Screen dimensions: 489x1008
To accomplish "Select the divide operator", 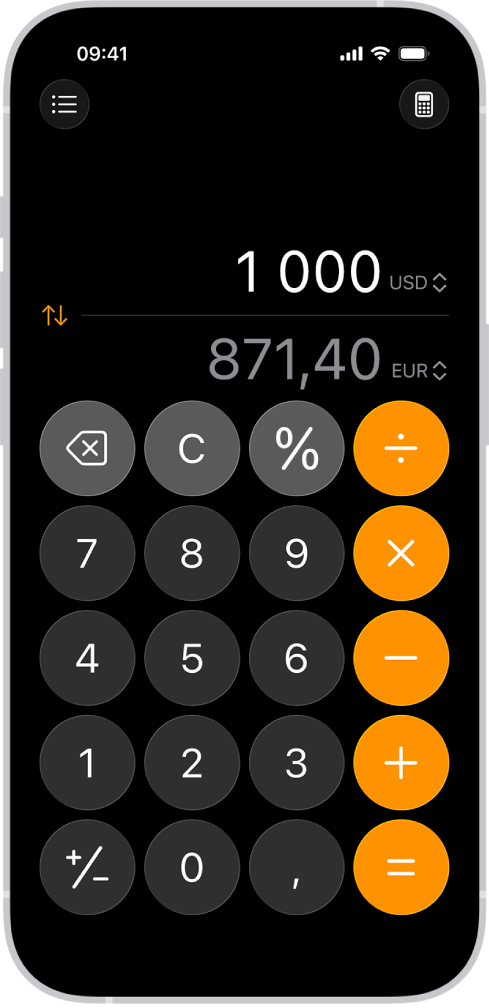I will click(402, 448).
